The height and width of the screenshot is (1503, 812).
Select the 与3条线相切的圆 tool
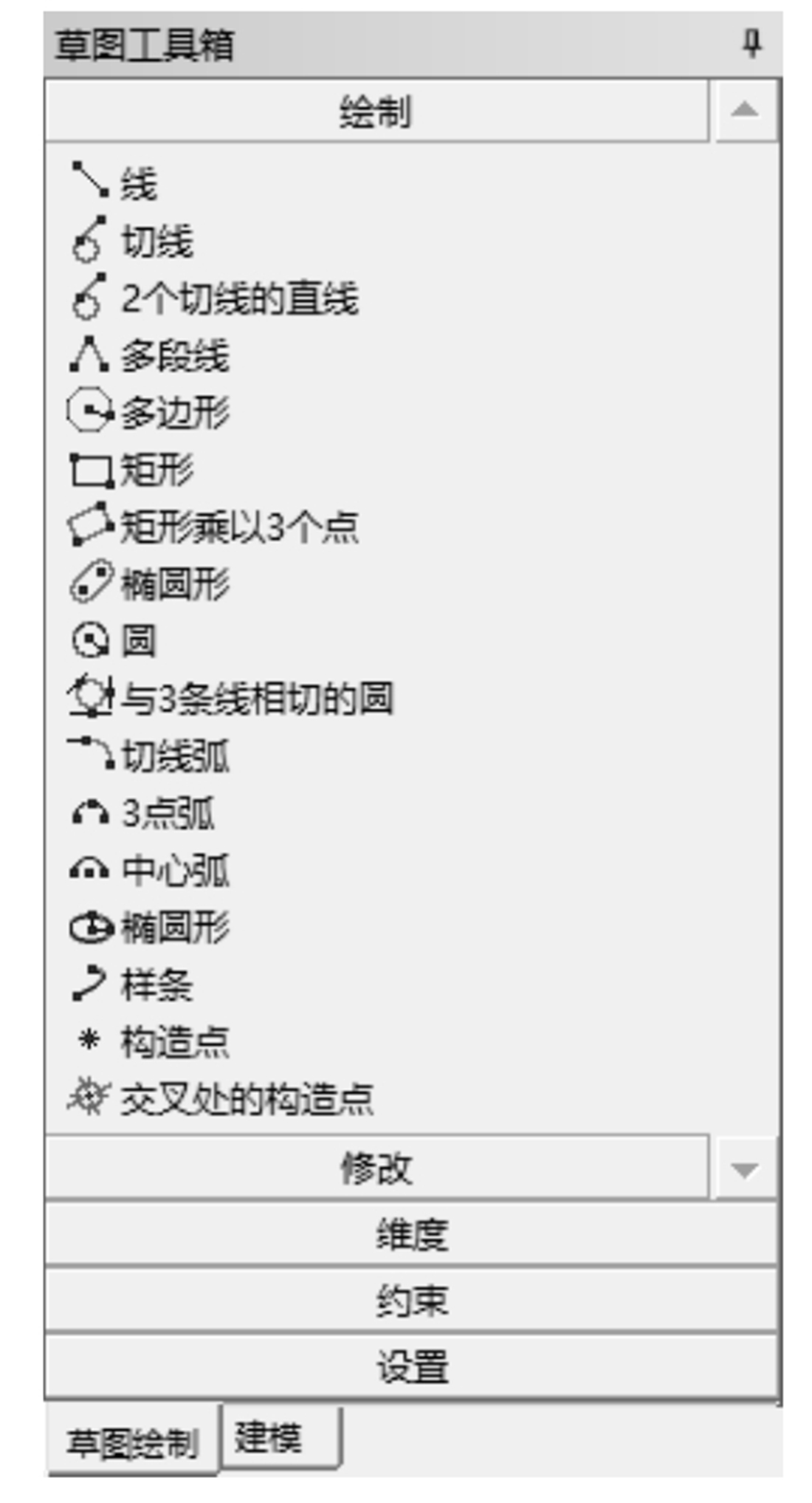tap(231, 698)
